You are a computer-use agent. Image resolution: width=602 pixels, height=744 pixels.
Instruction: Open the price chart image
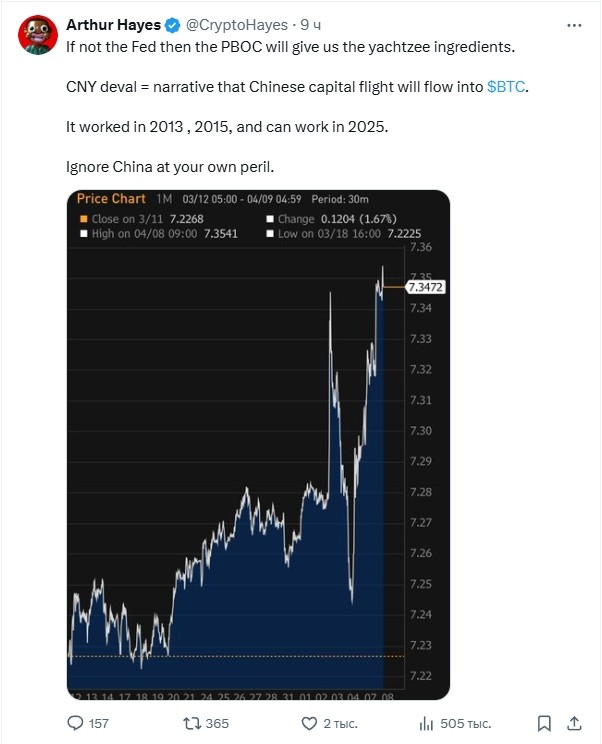(x=258, y=445)
